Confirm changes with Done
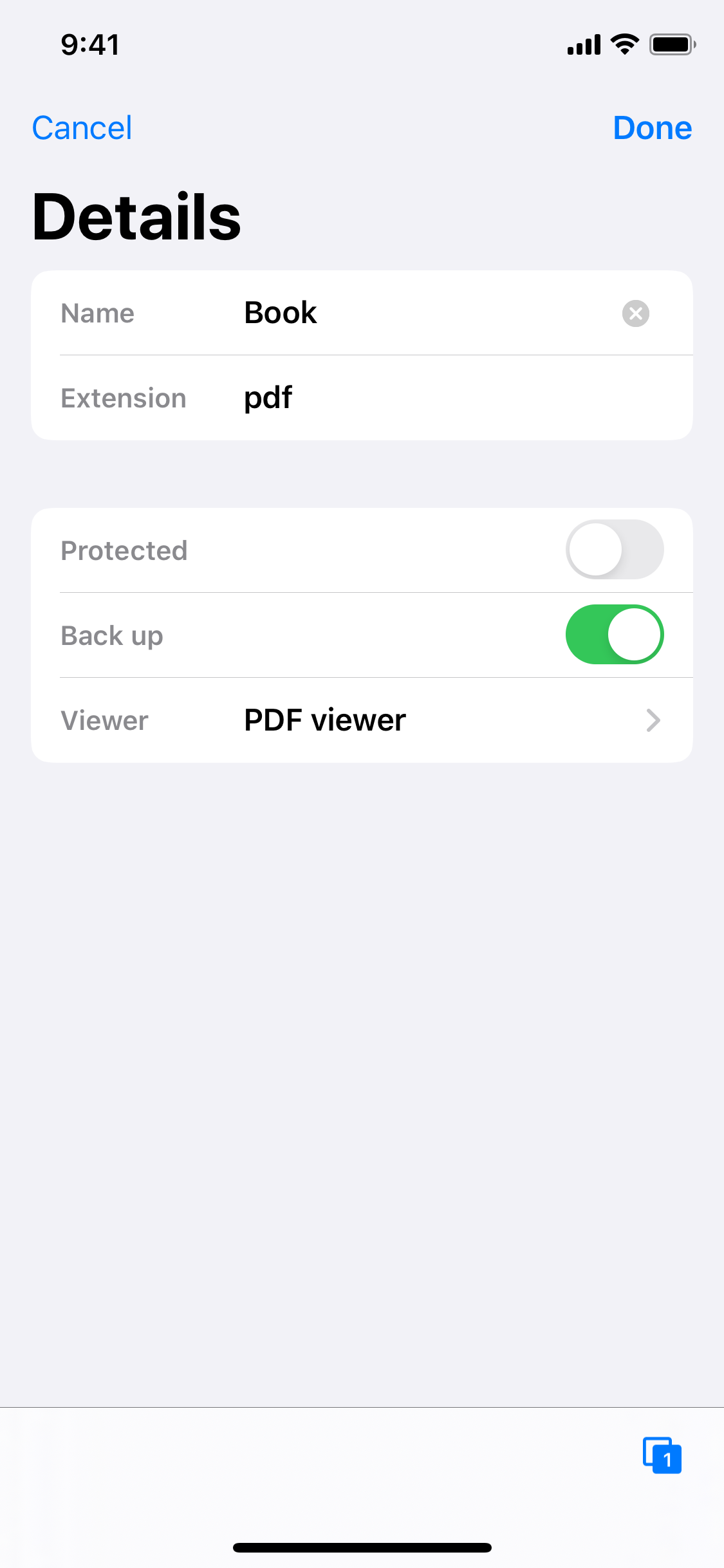This screenshot has width=724, height=1568. coord(653,127)
